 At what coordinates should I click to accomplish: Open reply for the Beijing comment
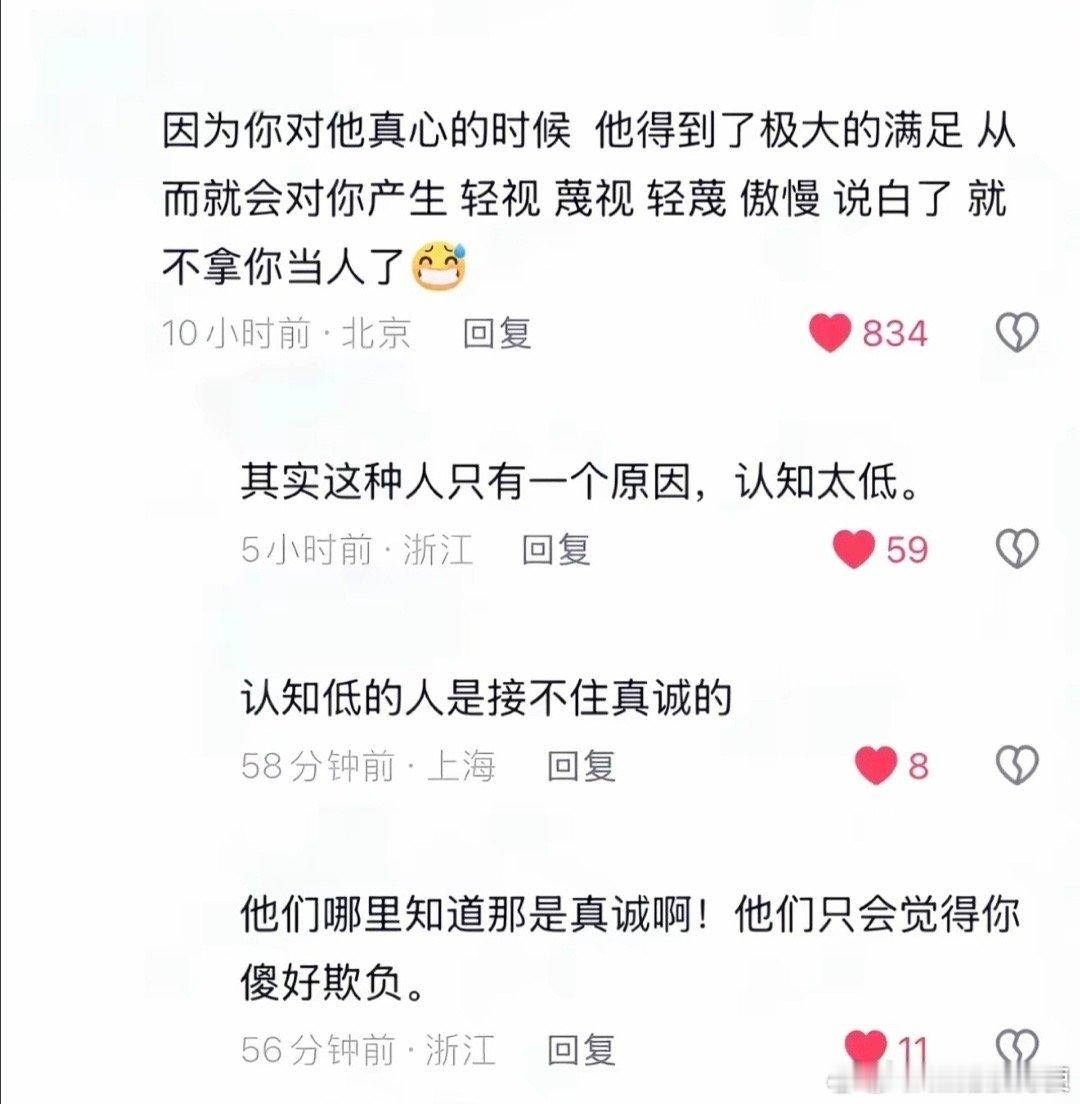(496, 337)
